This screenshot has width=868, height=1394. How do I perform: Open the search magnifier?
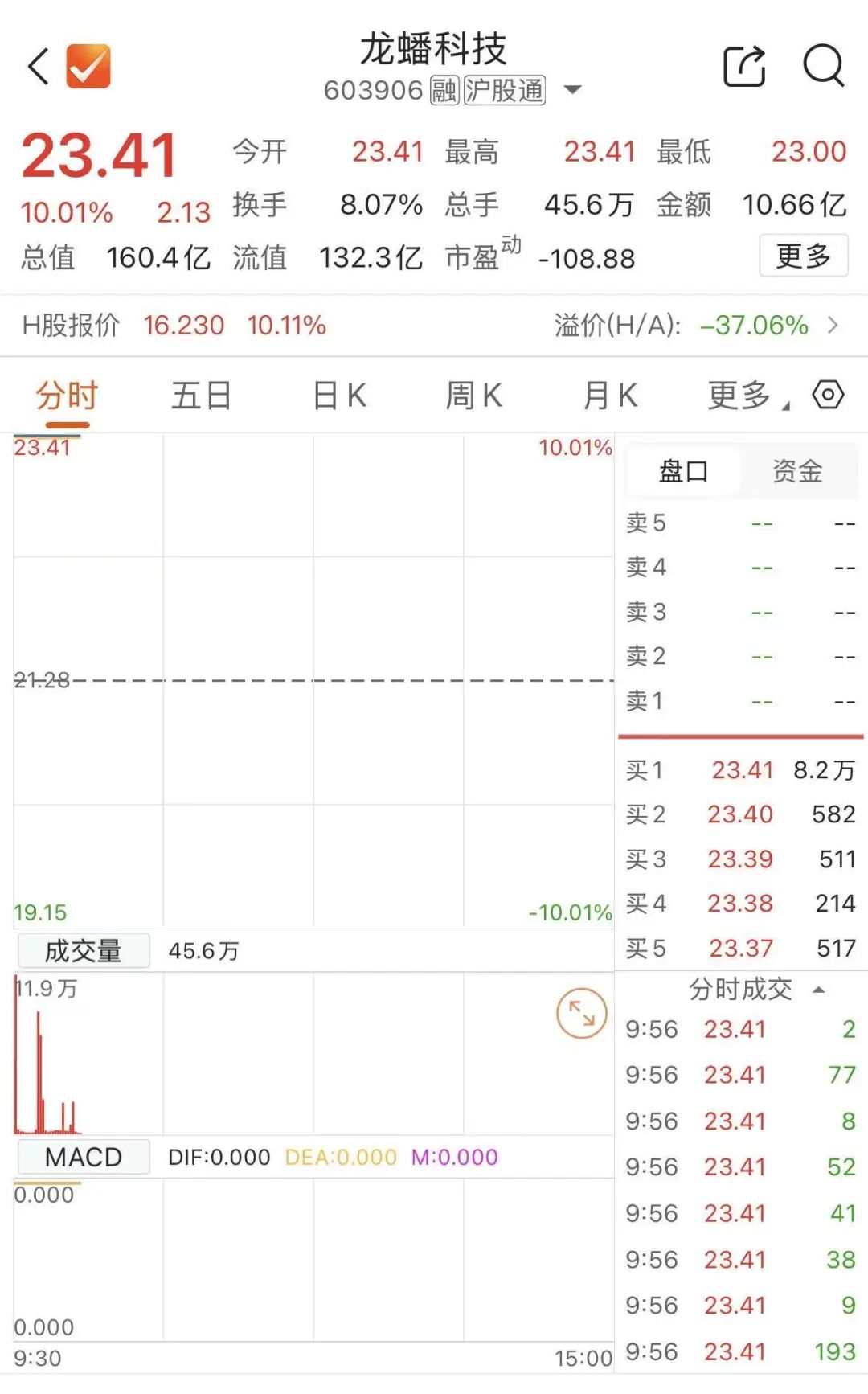(x=824, y=66)
